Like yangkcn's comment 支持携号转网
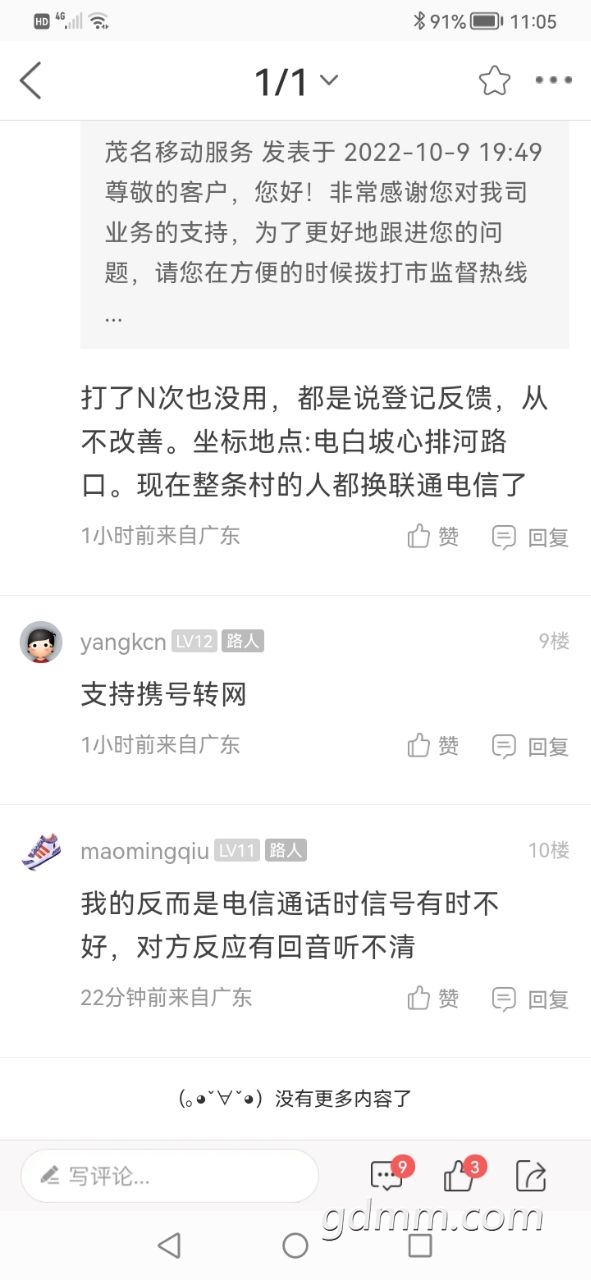 [433, 745]
